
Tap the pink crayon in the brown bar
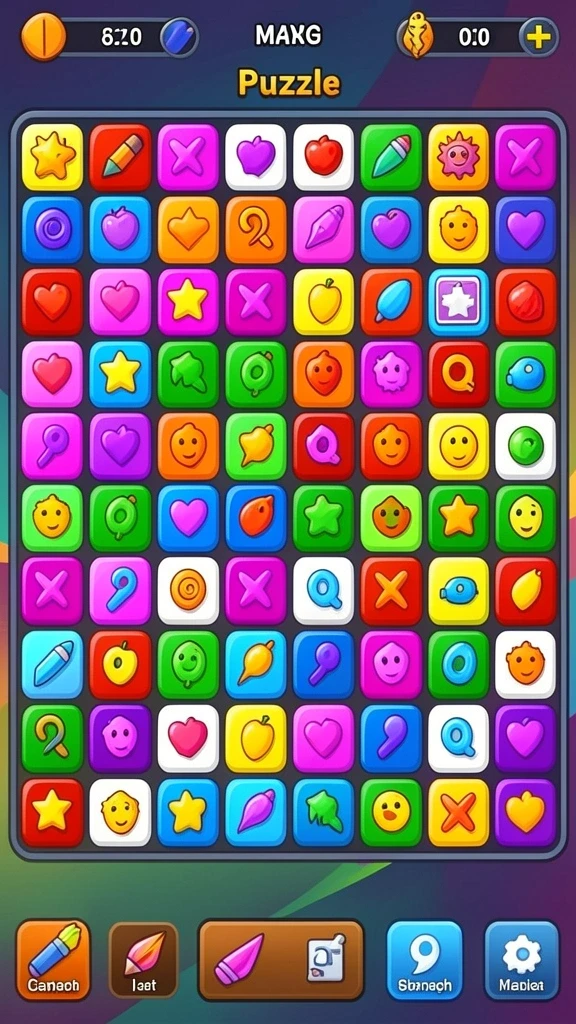coord(239,959)
